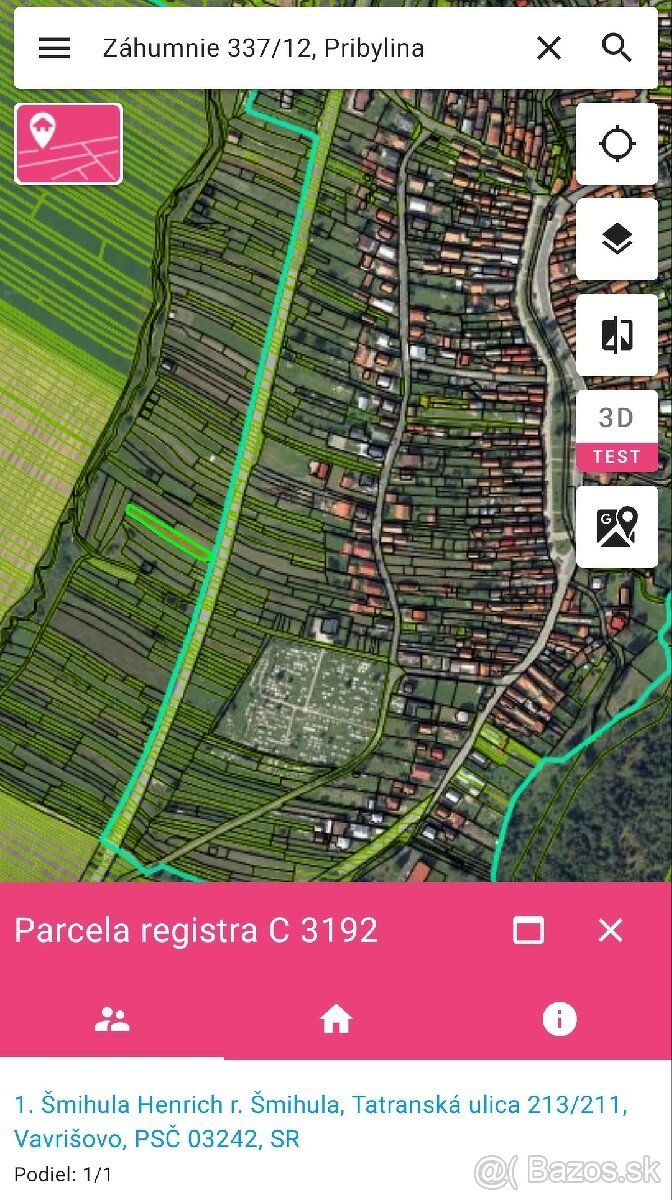Open the map layers selector

tap(617, 239)
